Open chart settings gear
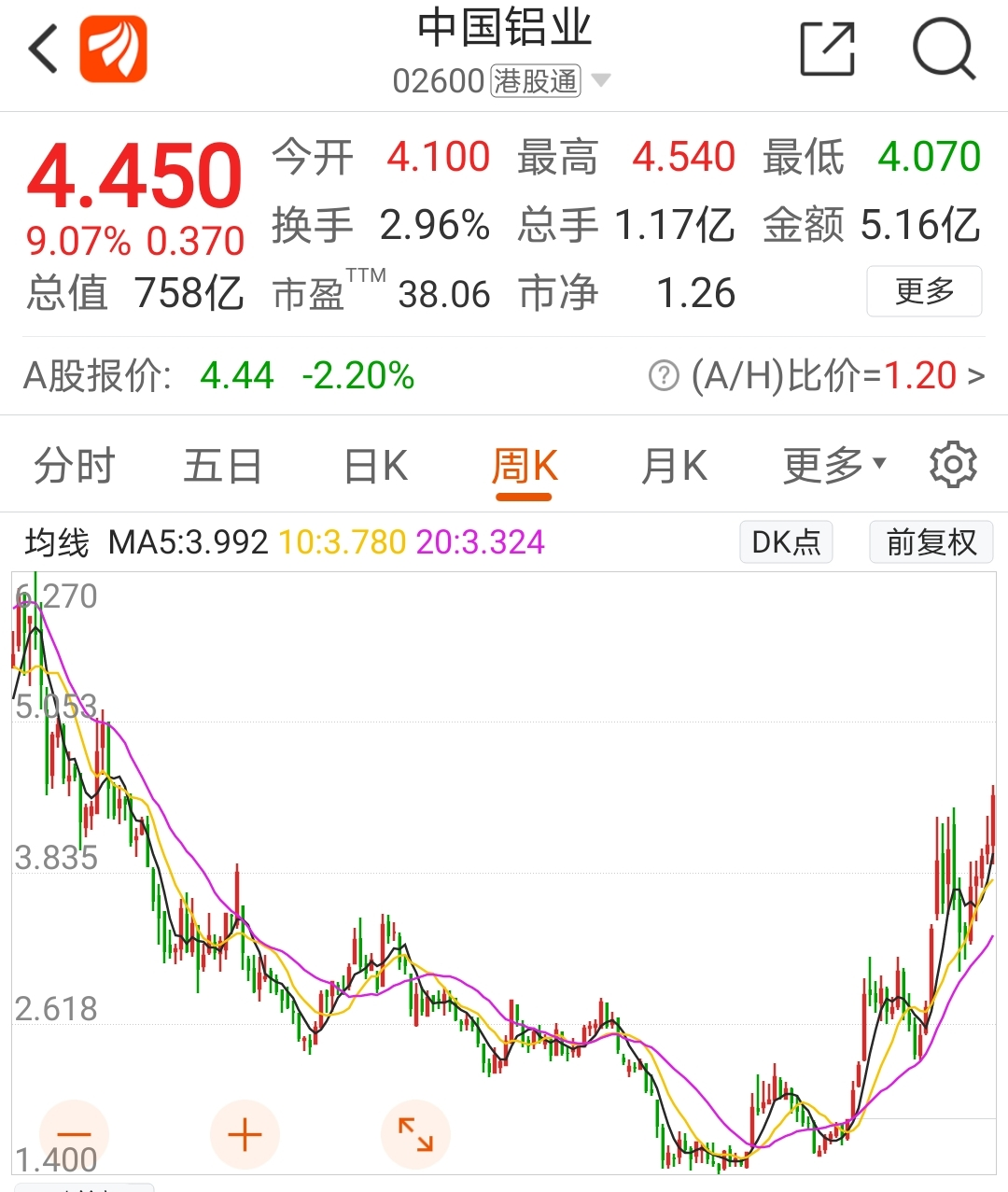 point(953,465)
